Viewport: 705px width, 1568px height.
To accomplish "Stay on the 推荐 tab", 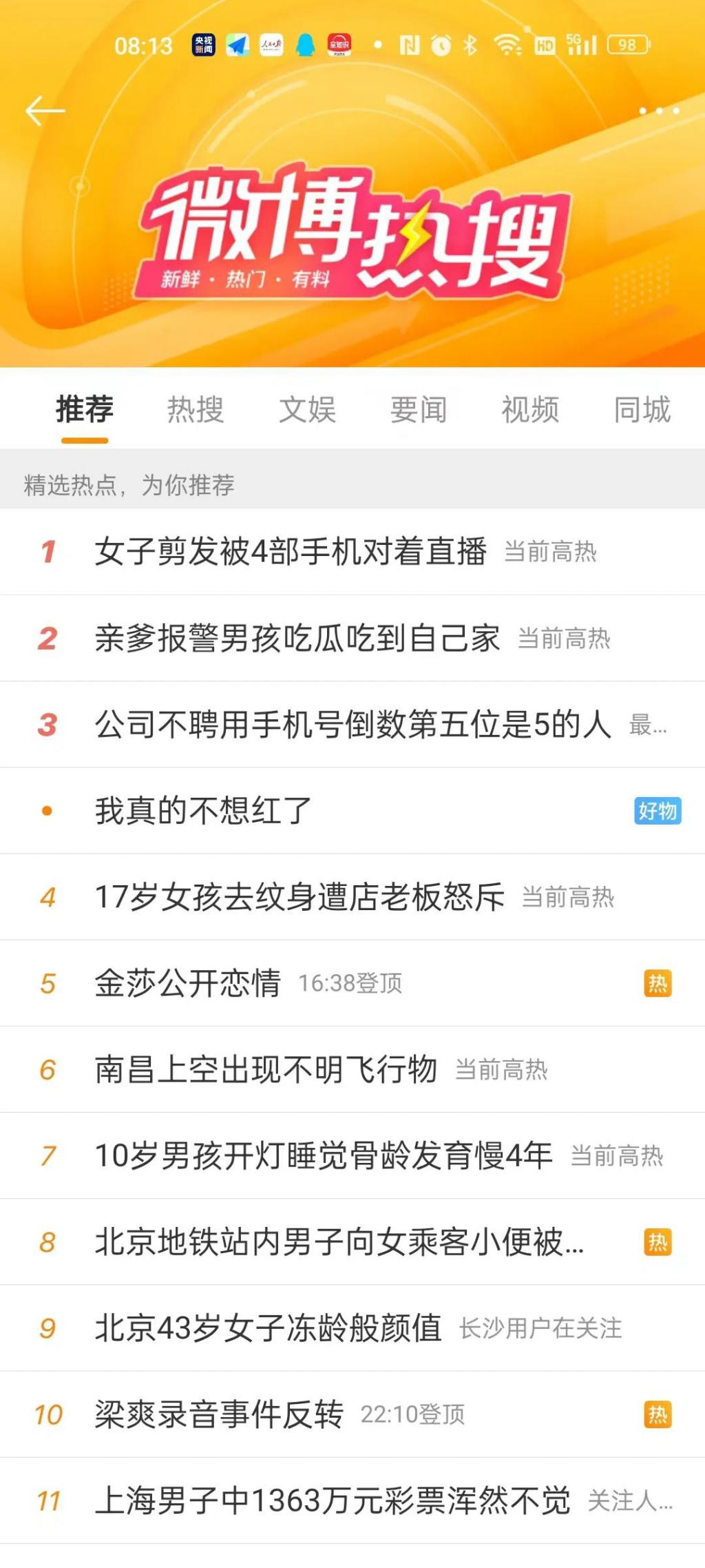I will click(84, 409).
